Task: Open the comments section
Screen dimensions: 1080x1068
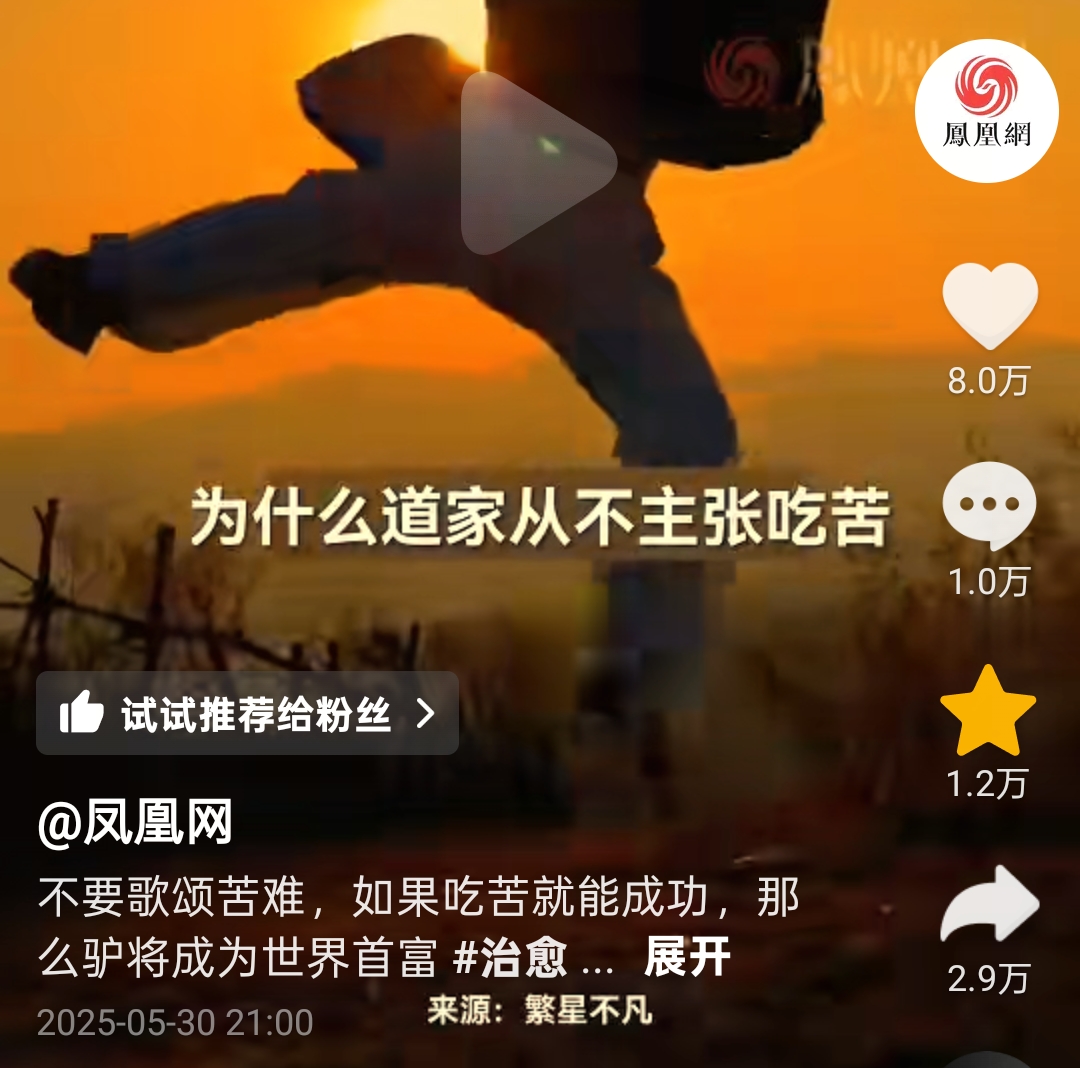Action: pyautogui.click(x=989, y=506)
